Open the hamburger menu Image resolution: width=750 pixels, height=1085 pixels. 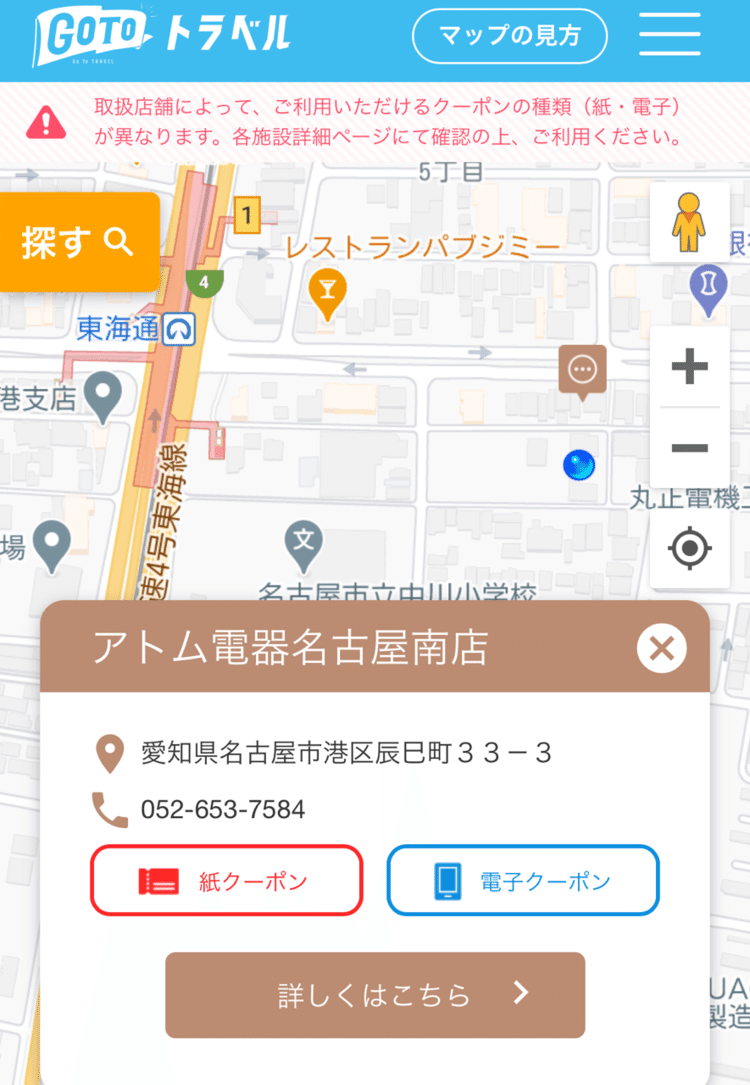[669, 35]
